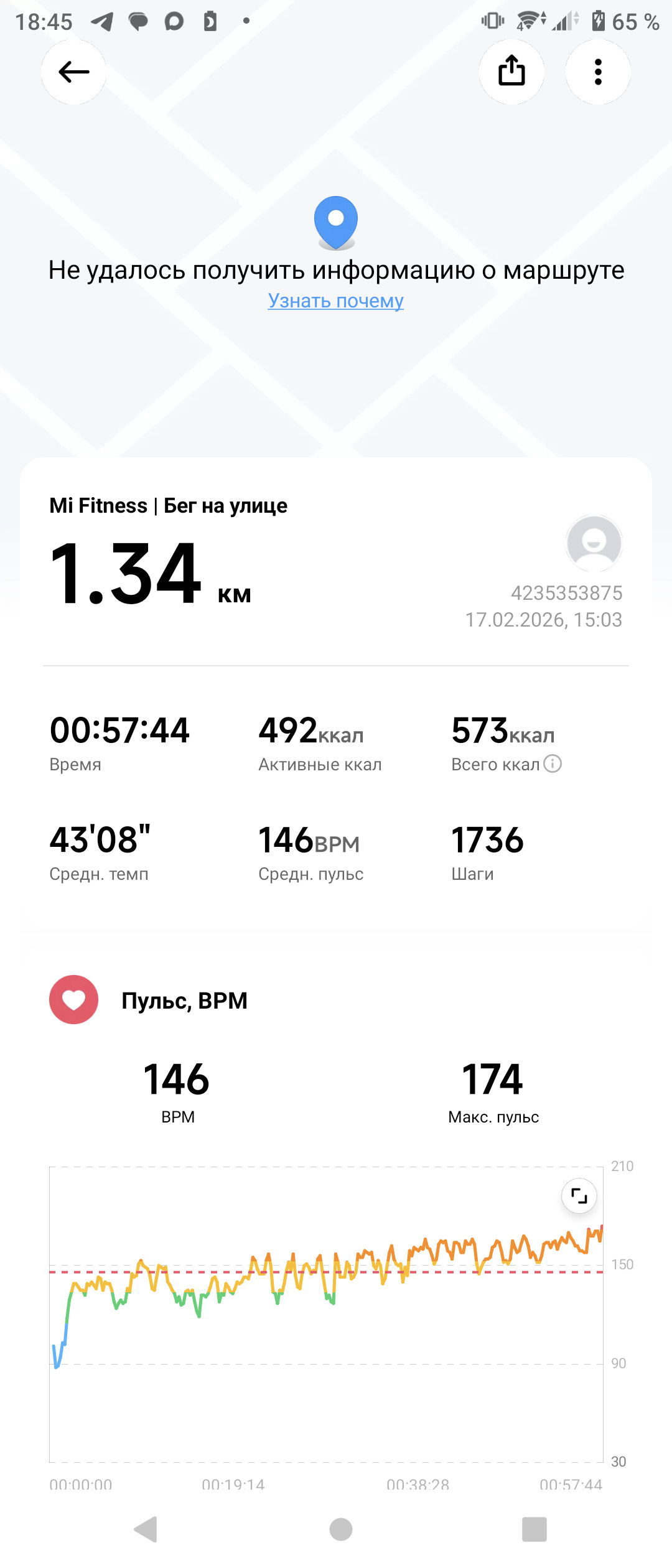This screenshot has width=672, height=1568.
Task: Open the three-dot overflow menu
Action: click(598, 72)
